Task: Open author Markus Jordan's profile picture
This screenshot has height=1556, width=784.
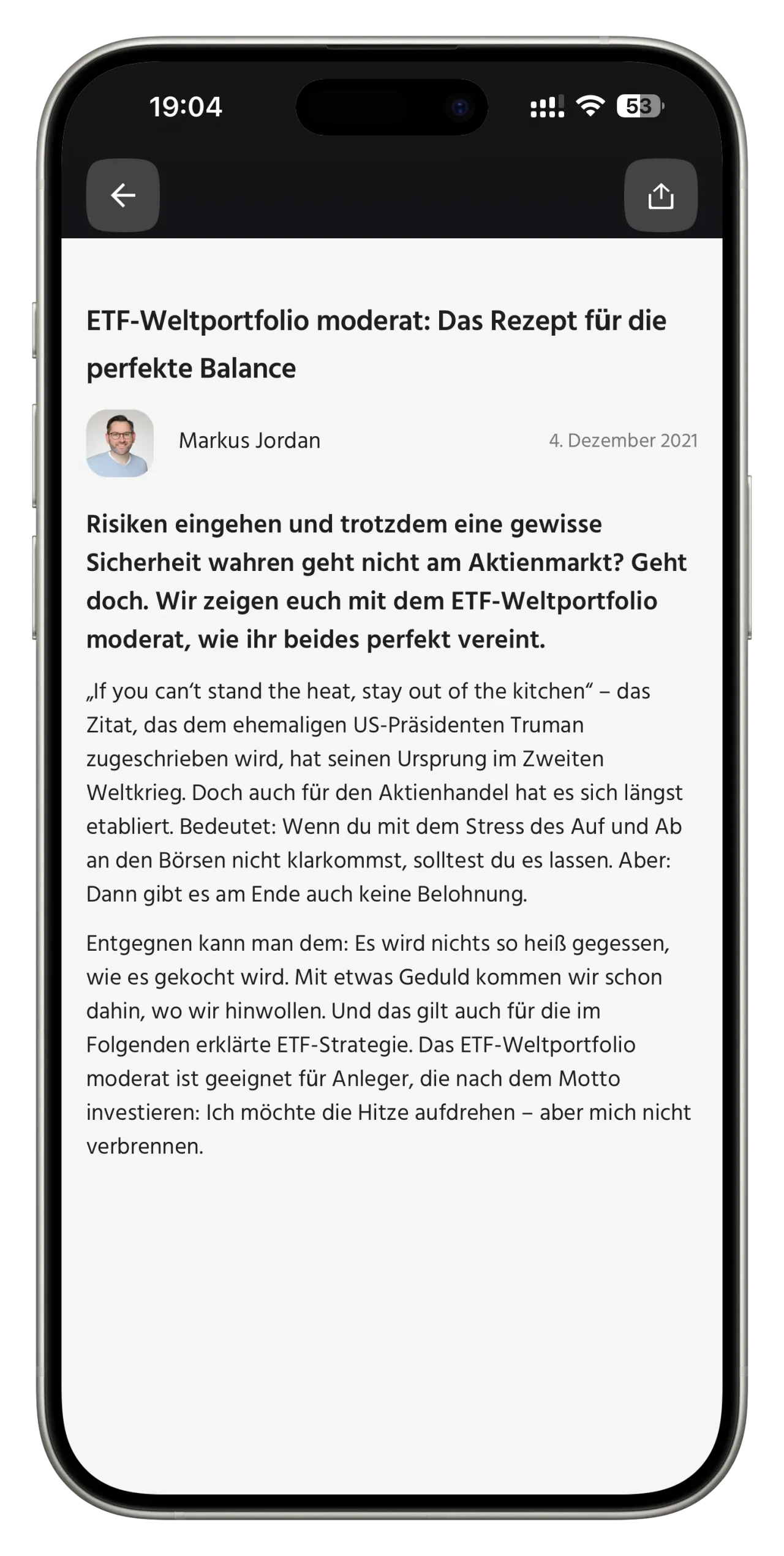Action: (120, 443)
